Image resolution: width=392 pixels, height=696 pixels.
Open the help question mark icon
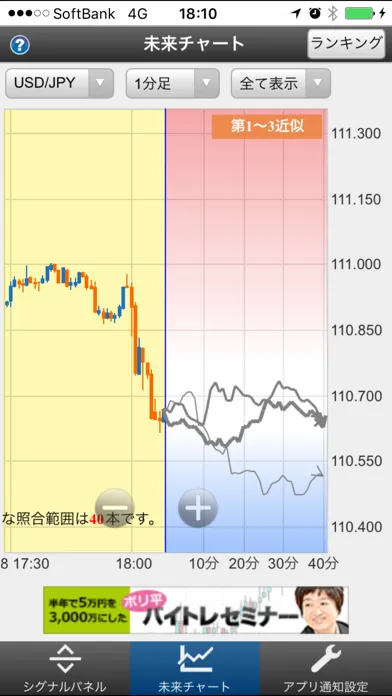(20, 45)
